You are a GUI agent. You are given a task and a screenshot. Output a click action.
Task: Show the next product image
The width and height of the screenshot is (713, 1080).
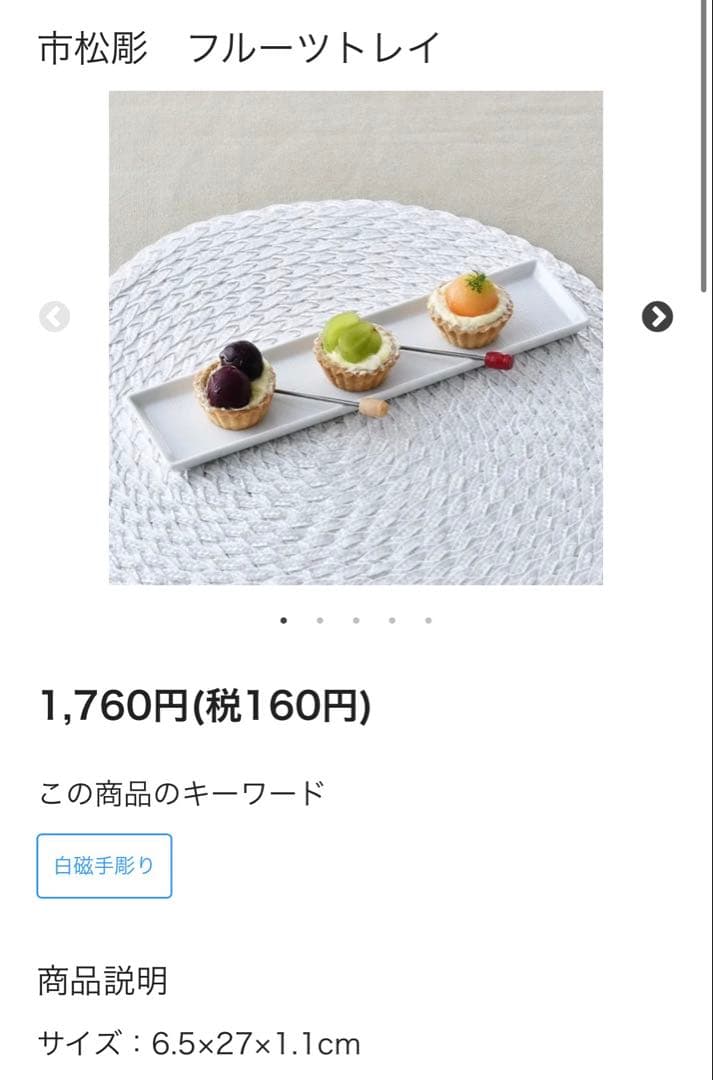[656, 317]
